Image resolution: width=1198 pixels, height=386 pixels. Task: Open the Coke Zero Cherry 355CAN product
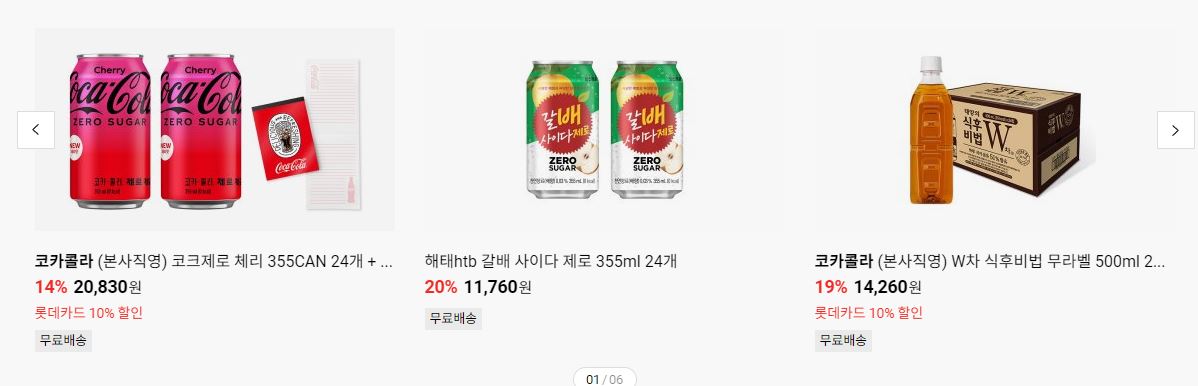click(x=215, y=261)
